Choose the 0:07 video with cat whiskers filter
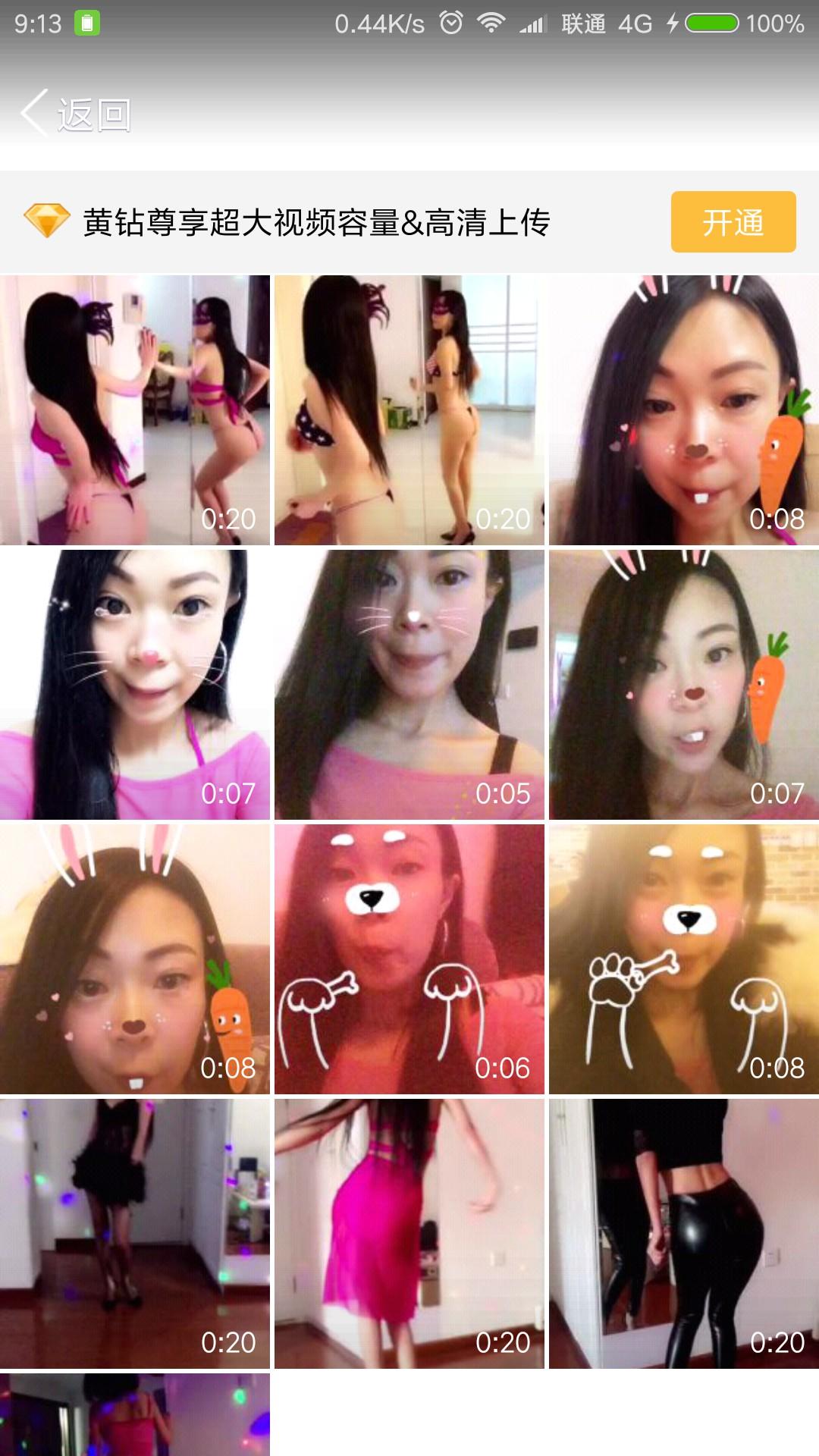The height and width of the screenshot is (1456, 819). coord(135,685)
